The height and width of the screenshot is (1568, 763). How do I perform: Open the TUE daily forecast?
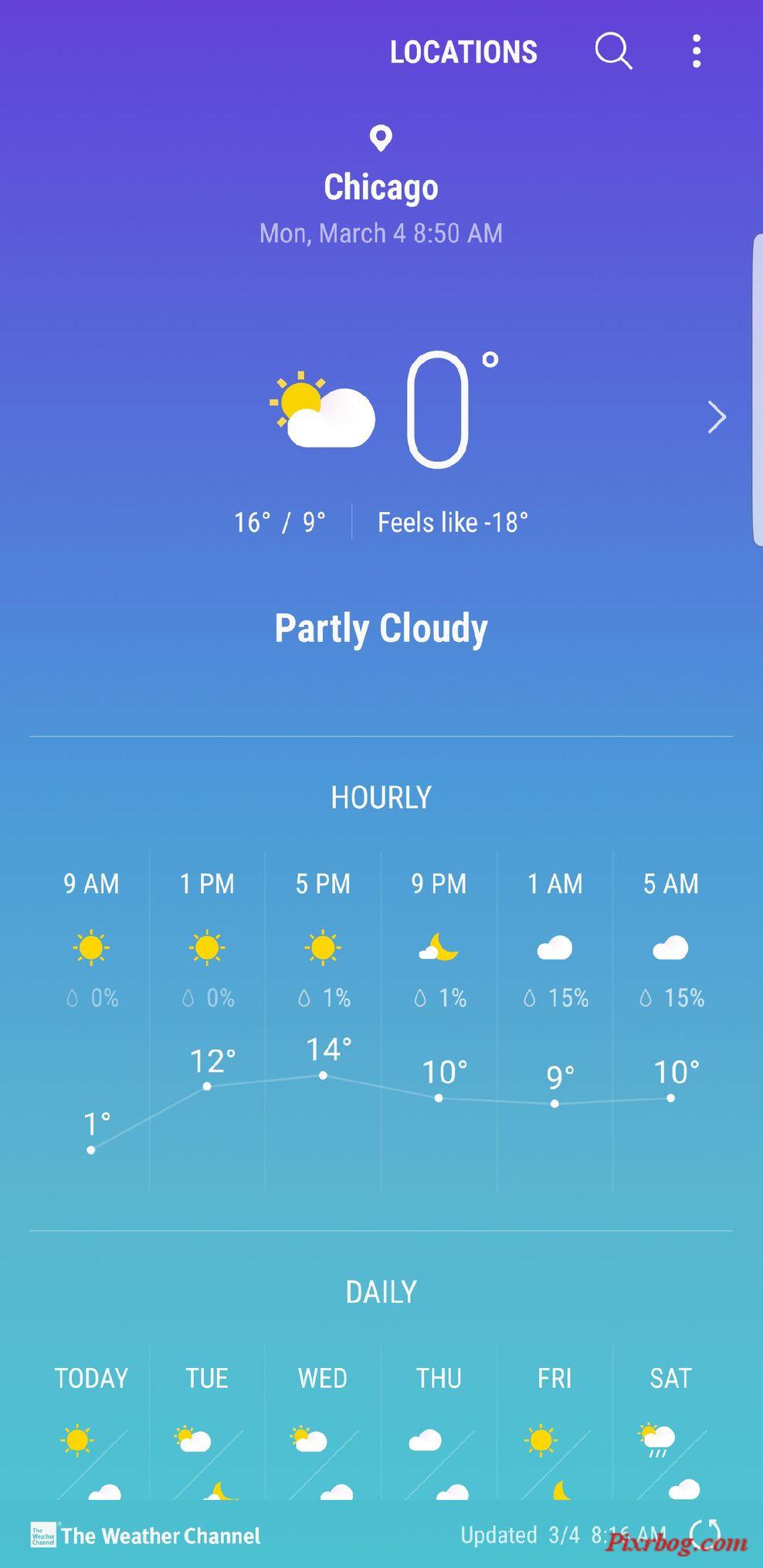pos(207,1429)
